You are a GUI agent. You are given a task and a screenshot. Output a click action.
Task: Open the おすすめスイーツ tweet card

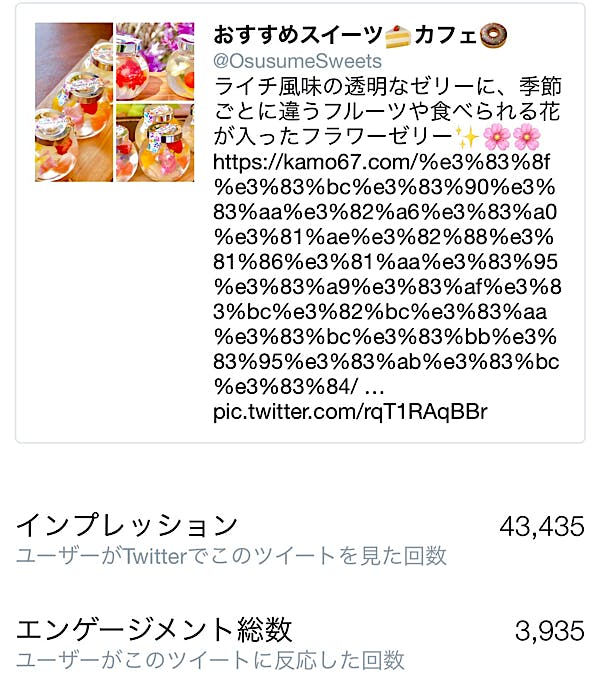300,223
